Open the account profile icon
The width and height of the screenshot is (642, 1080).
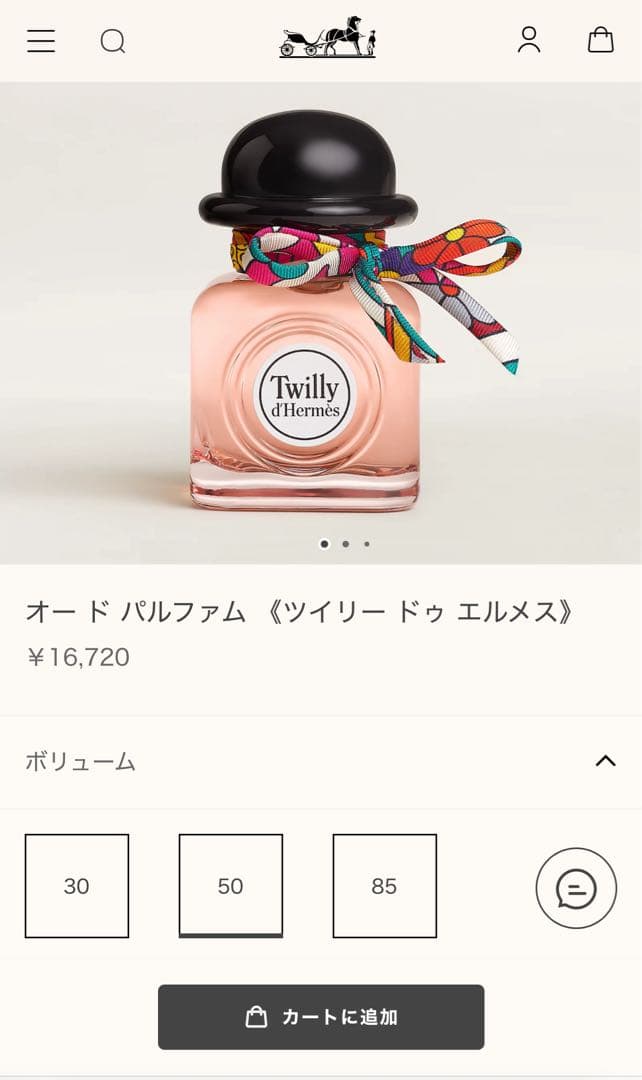click(x=529, y=40)
